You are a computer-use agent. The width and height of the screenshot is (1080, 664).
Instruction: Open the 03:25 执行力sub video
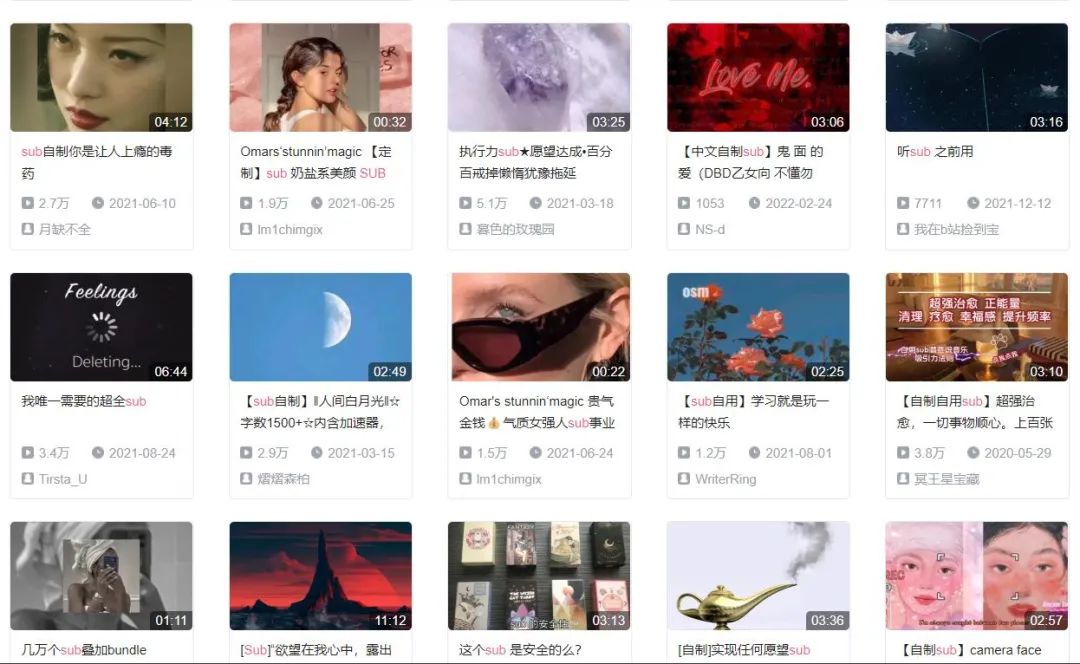tap(539, 78)
